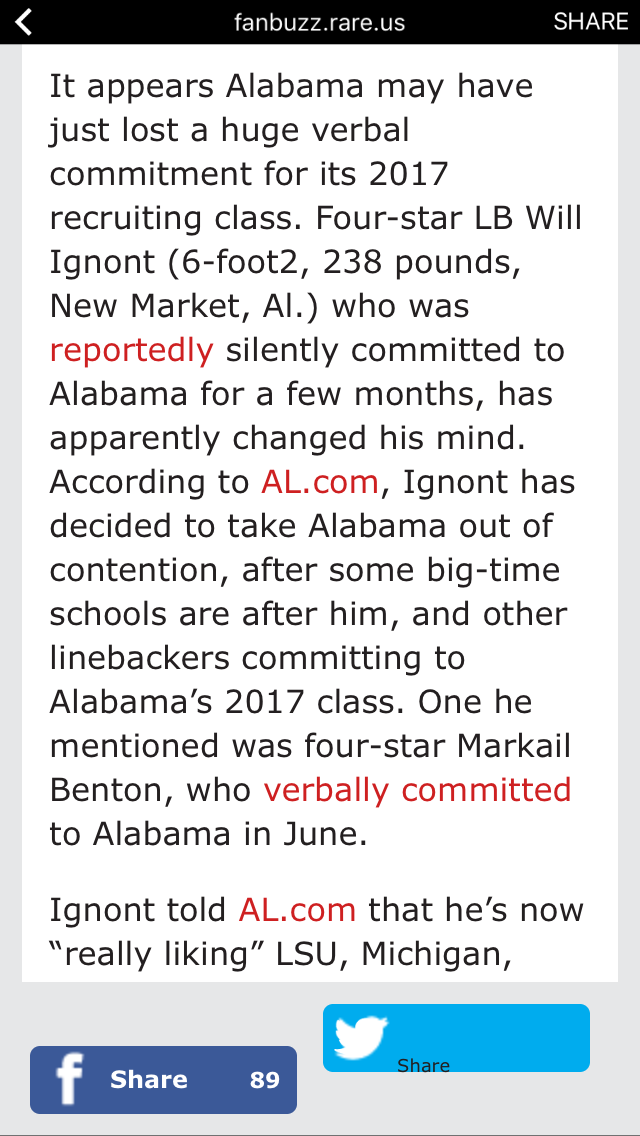
Task: Tap SHARE in the top bar
Action: coord(590,22)
